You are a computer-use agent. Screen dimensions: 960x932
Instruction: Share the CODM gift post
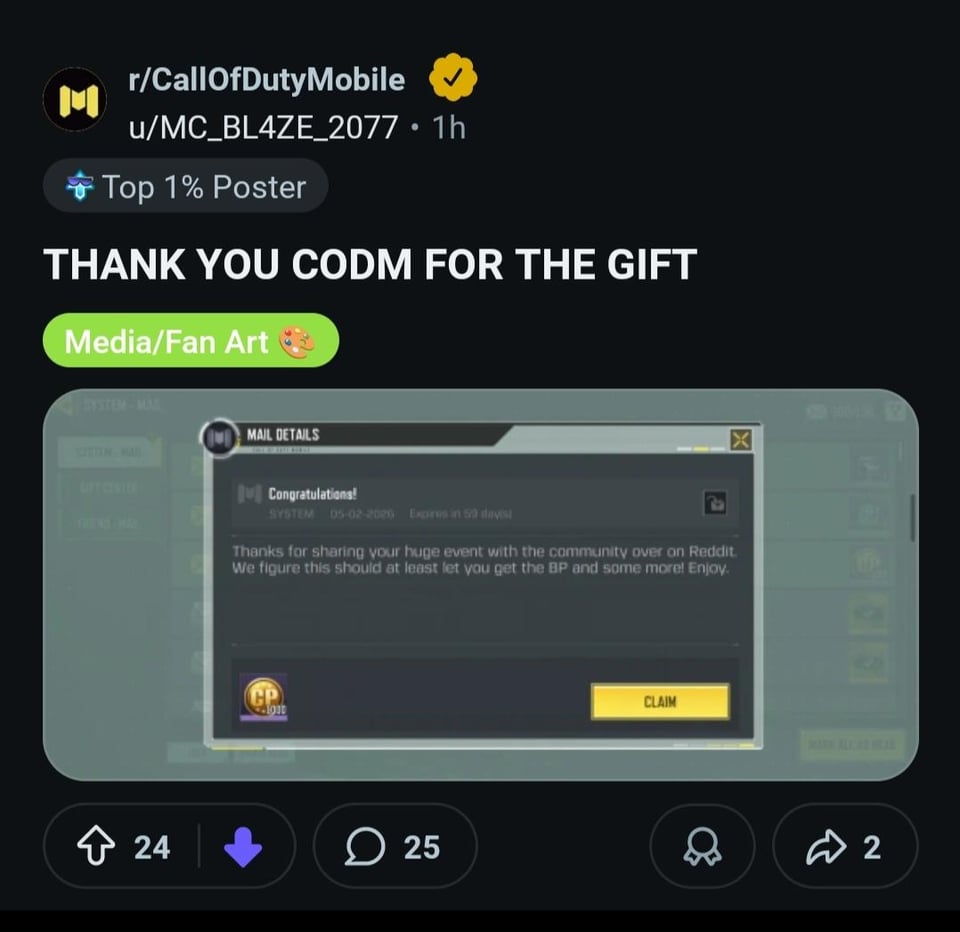pyautogui.click(x=845, y=847)
